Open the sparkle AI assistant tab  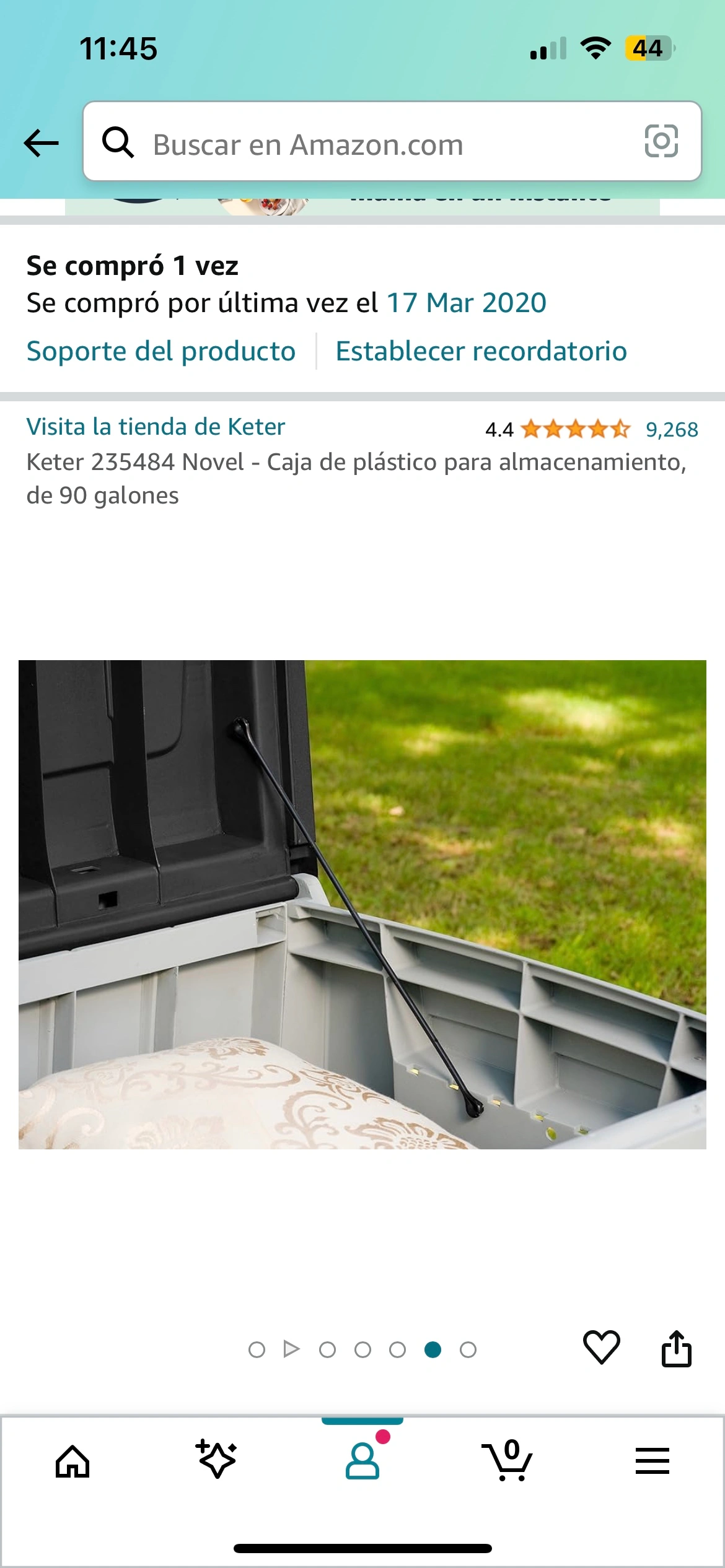tap(217, 1460)
